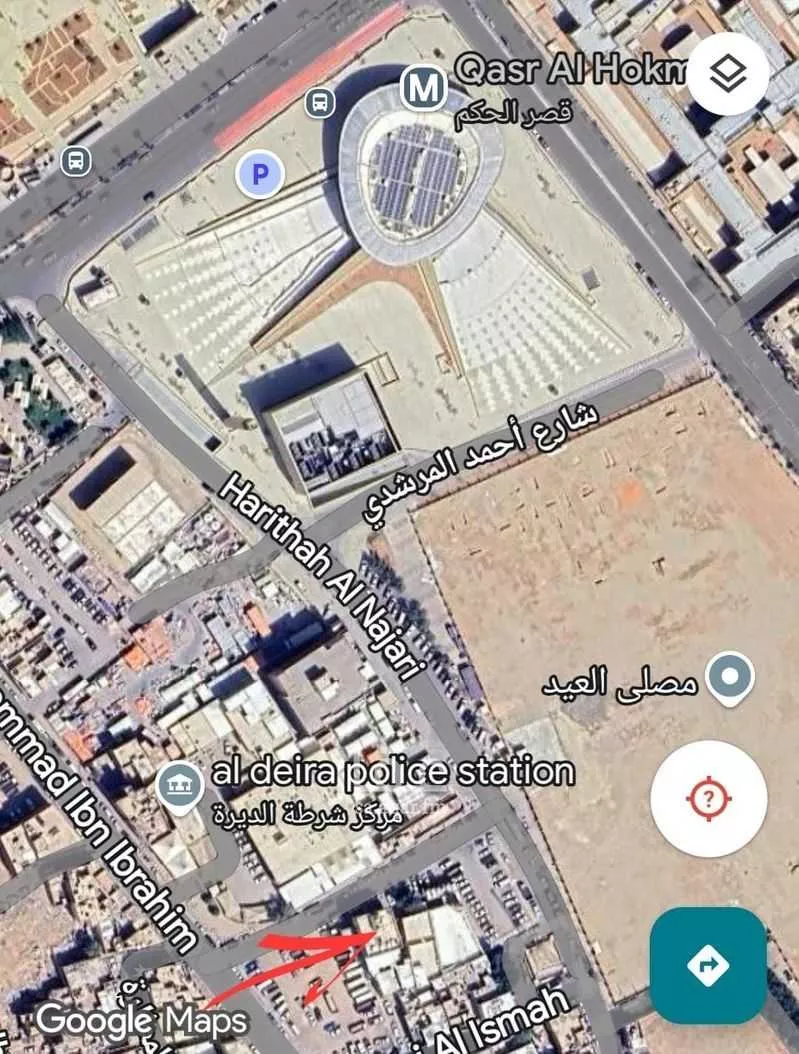Screen dimensions: 799x1054
Task: Open directions with the turn arrow button
Action: tap(708, 965)
